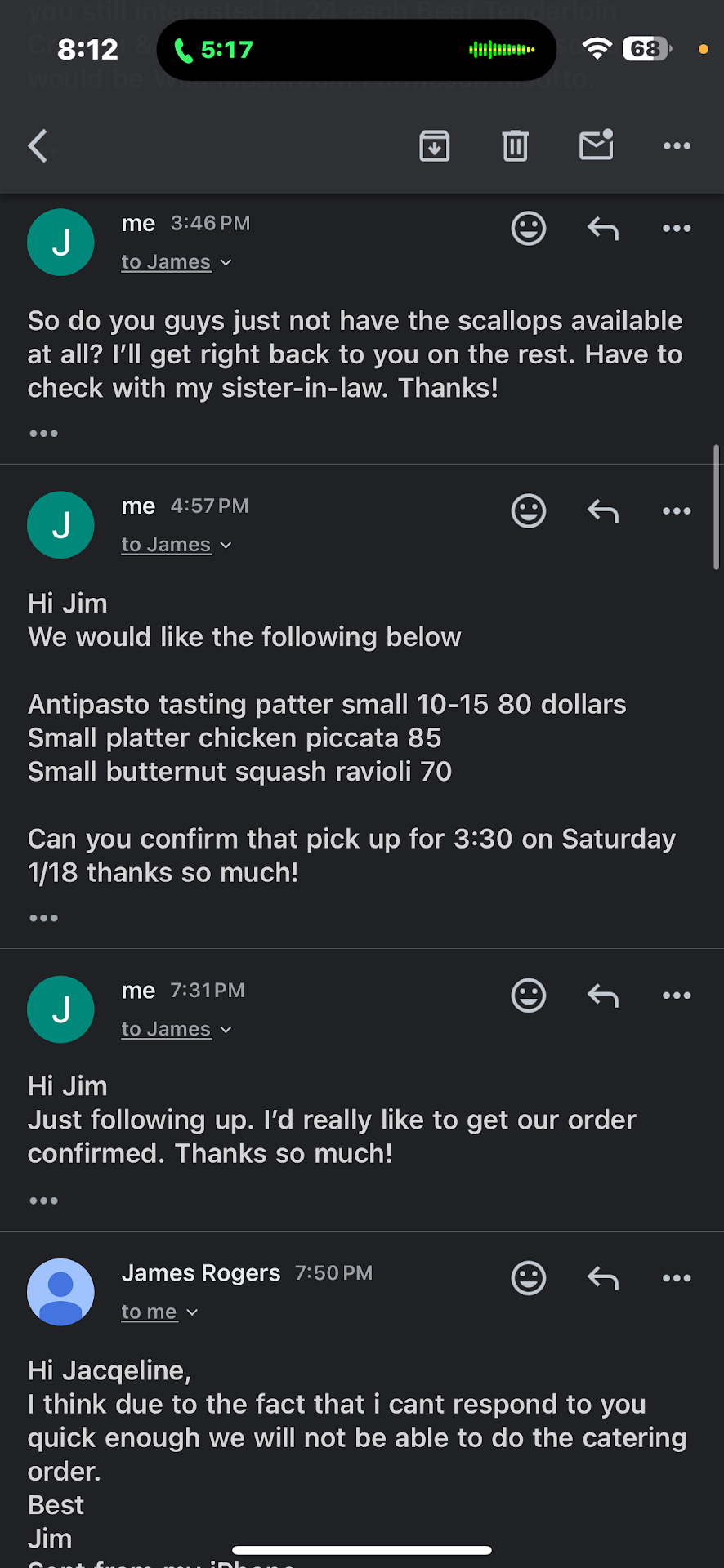React with emoji to James Rogers' message
The height and width of the screenshot is (1568, 724).
pos(529,1278)
